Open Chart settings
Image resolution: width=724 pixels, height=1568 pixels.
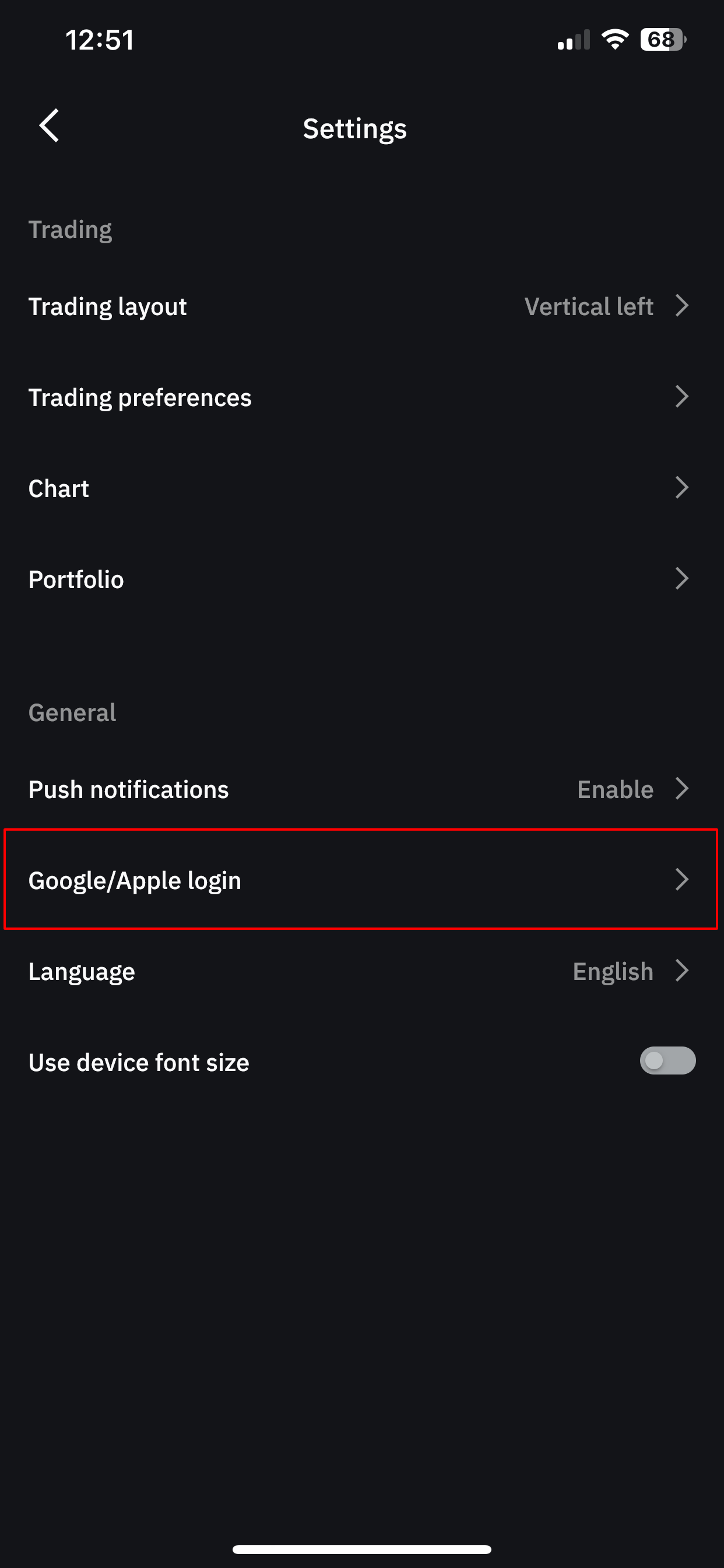click(362, 488)
